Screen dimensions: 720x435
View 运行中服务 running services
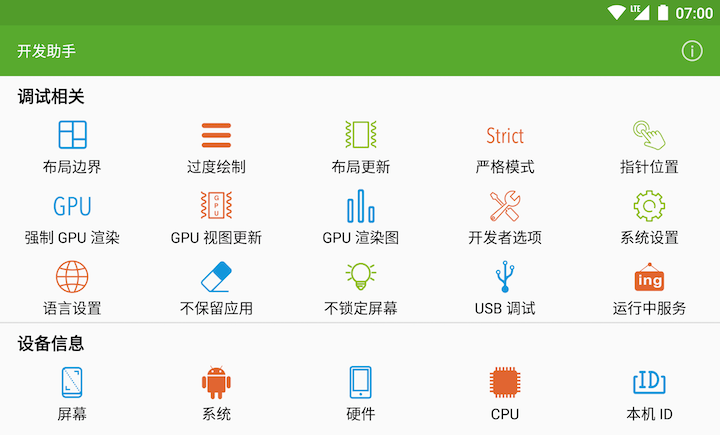tap(649, 288)
